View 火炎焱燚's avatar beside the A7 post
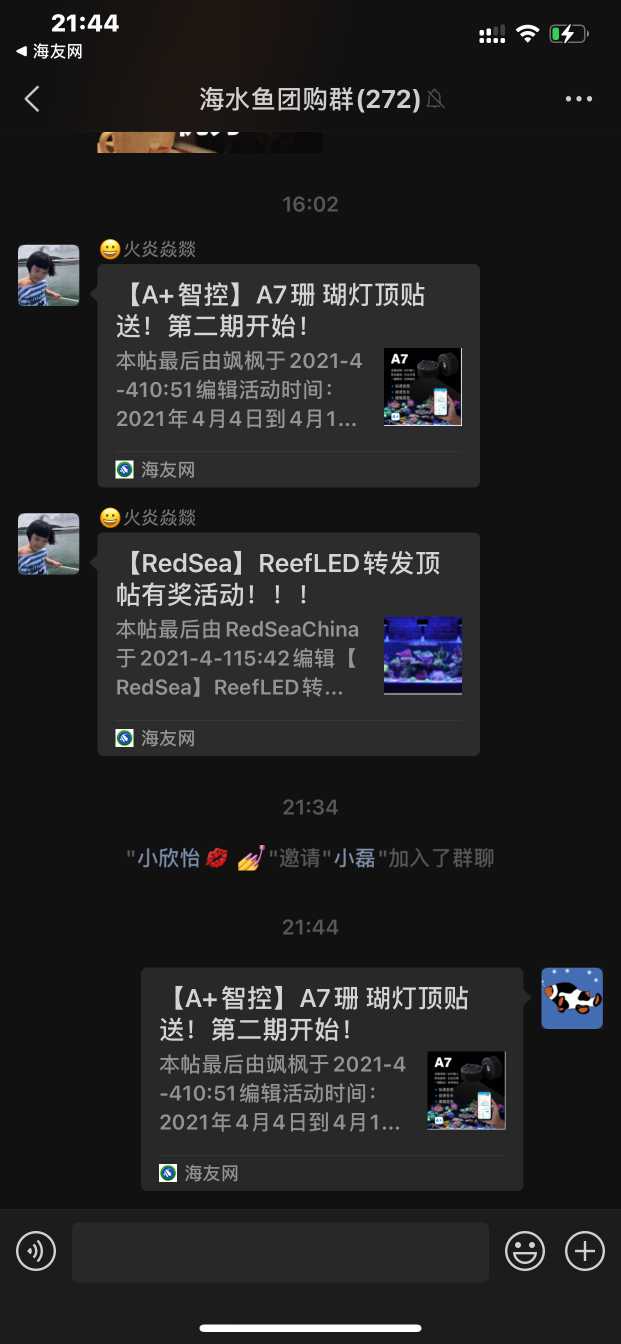This screenshot has width=621, height=1344. [49, 275]
